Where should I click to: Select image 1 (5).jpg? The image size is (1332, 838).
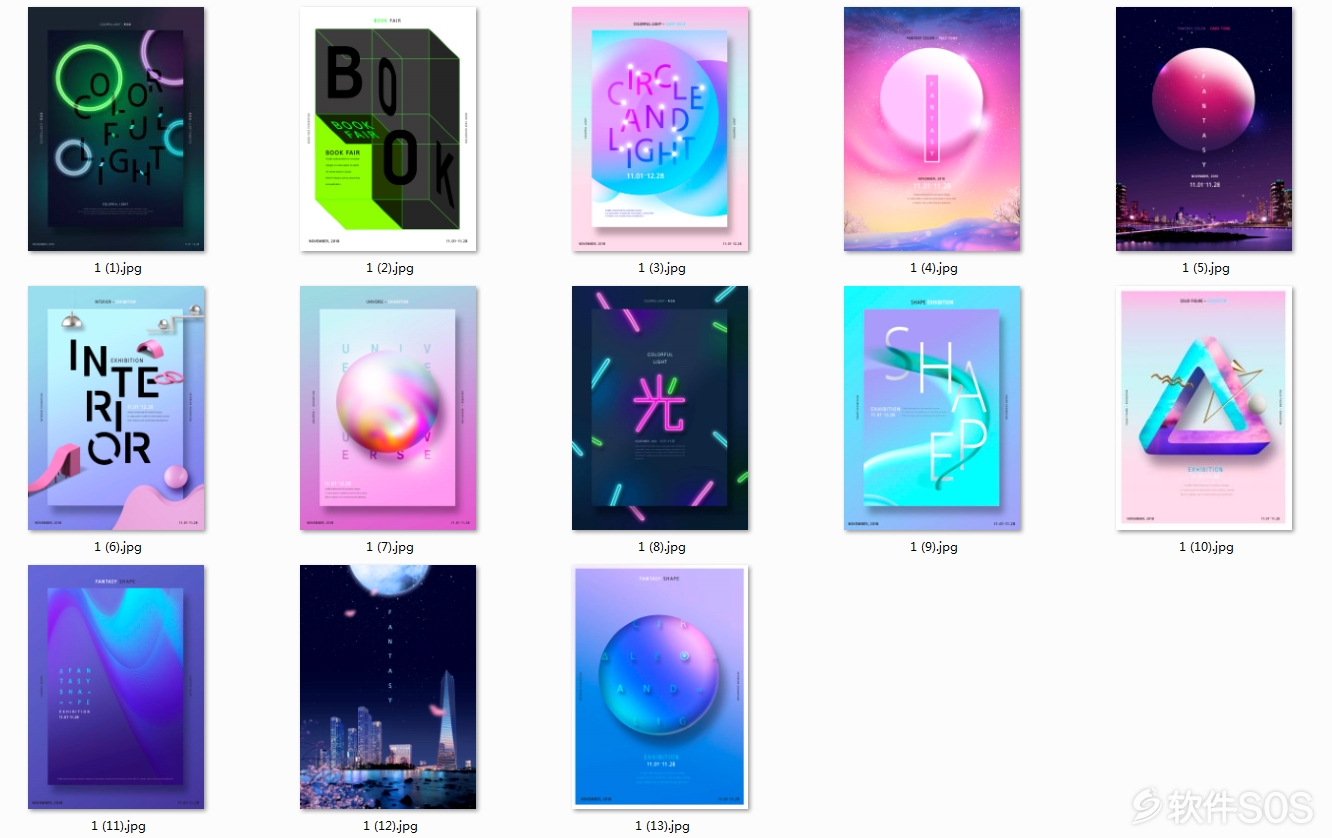pos(1204,129)
